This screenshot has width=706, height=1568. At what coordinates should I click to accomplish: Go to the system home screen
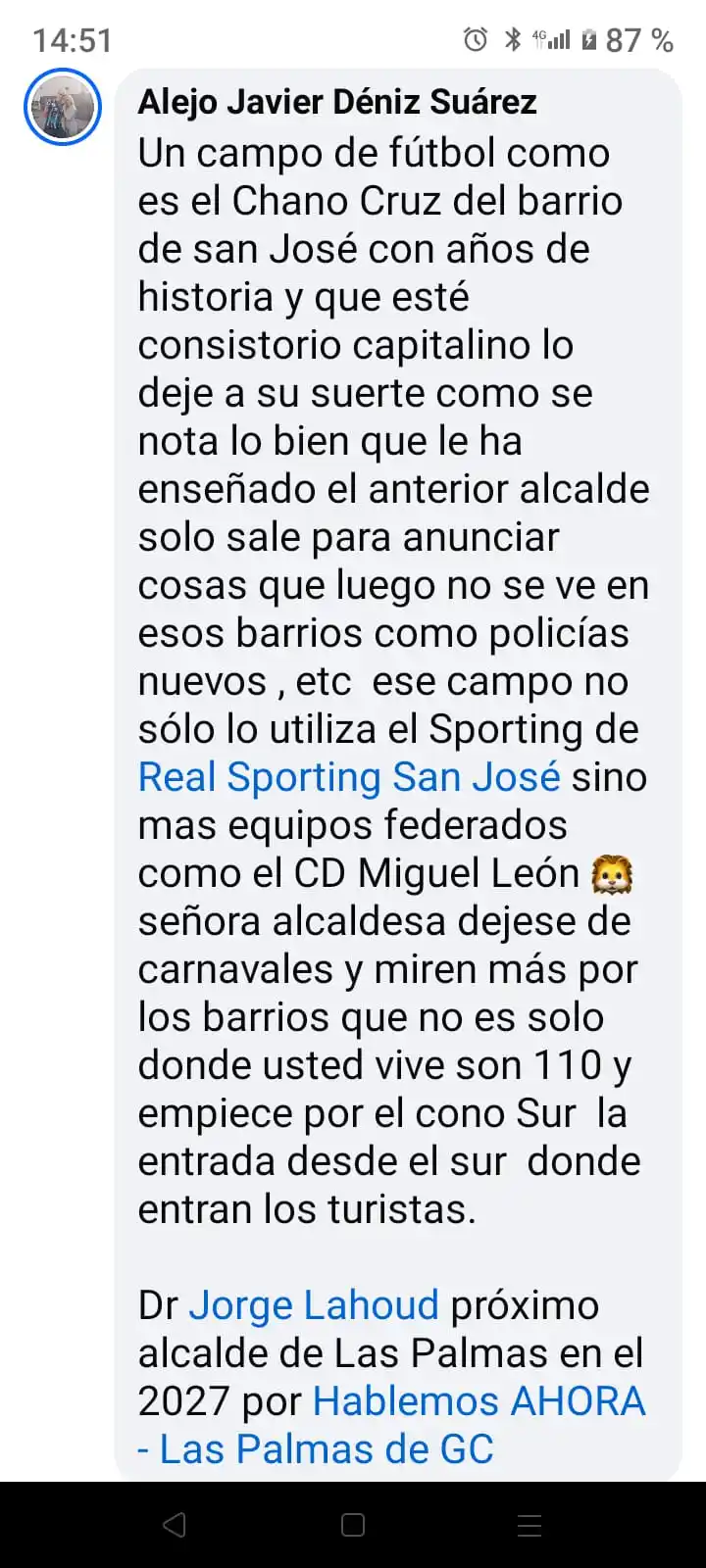click(x=353, y=1525)
